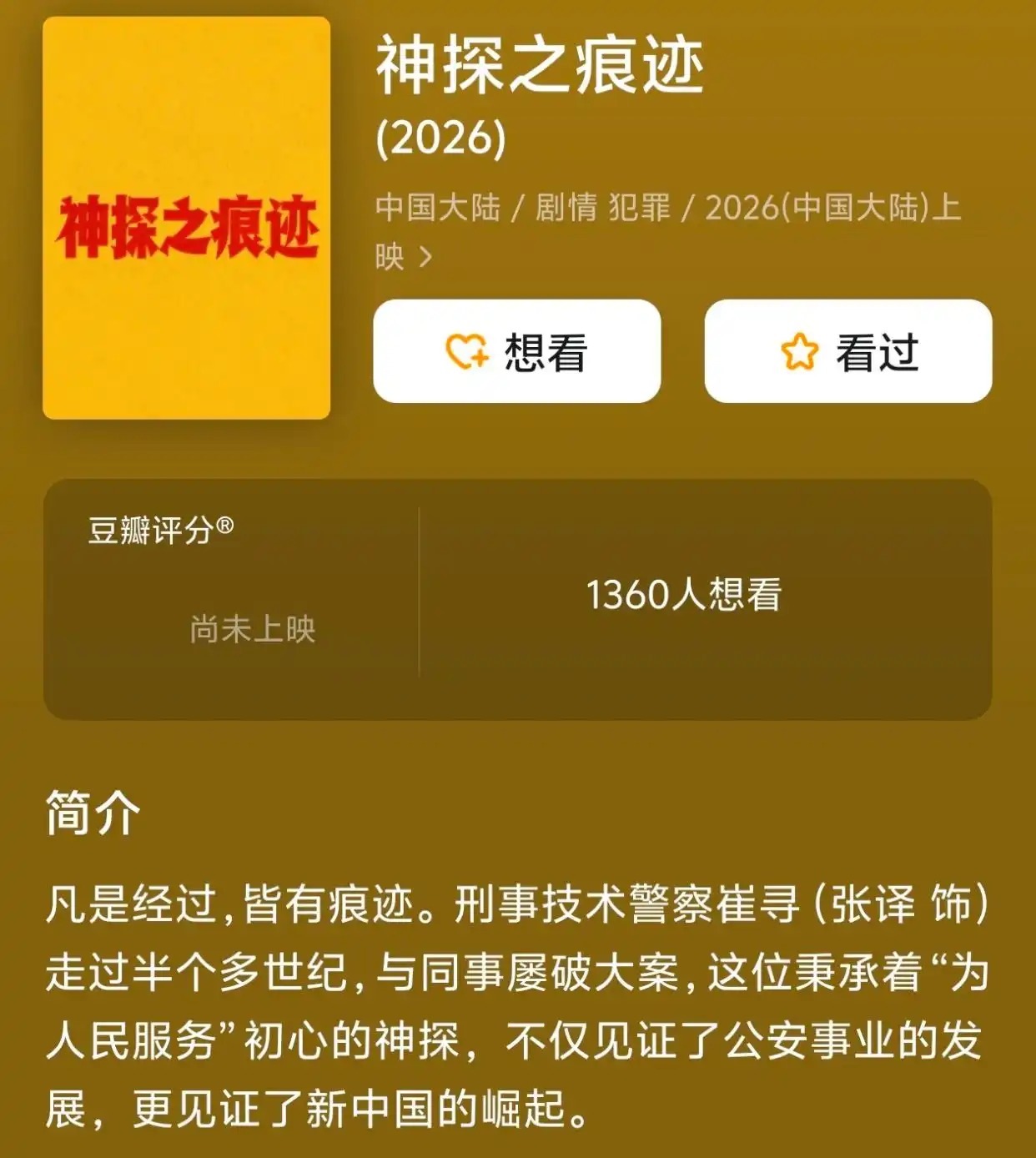
Task: Expand the release info chevron after 上映
Action: click(425, 257)
